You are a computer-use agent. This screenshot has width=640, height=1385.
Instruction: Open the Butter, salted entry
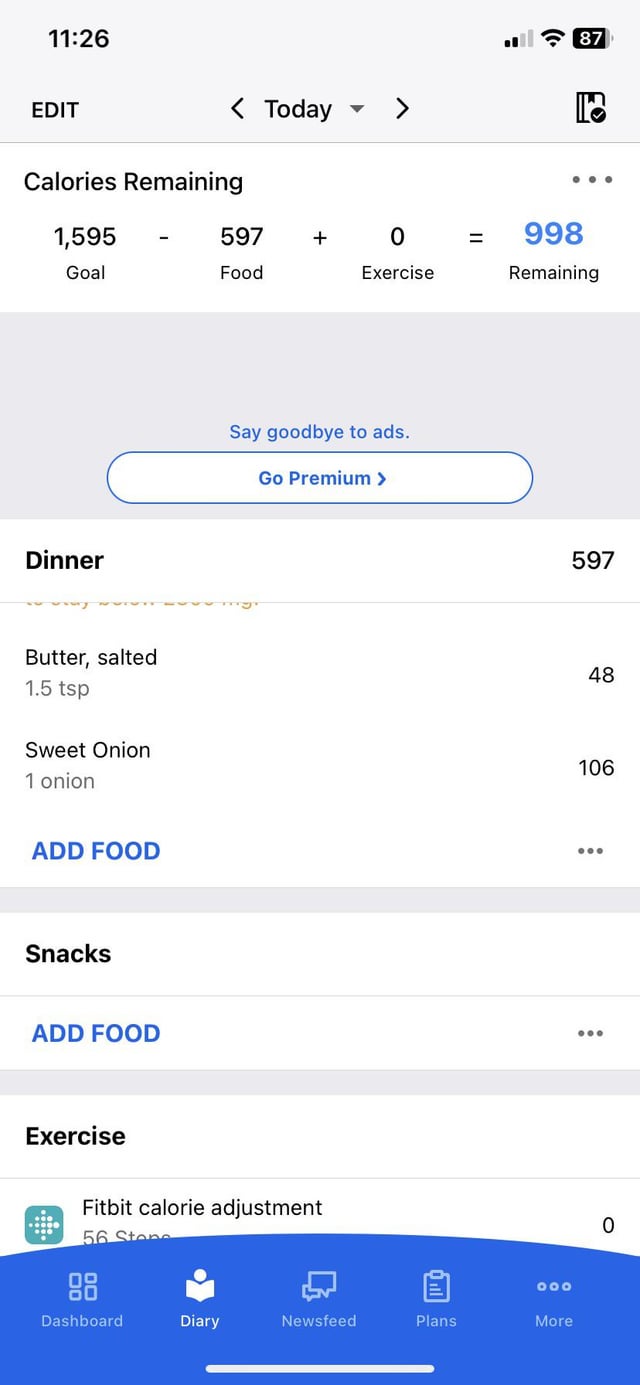(x=320, y=672)
